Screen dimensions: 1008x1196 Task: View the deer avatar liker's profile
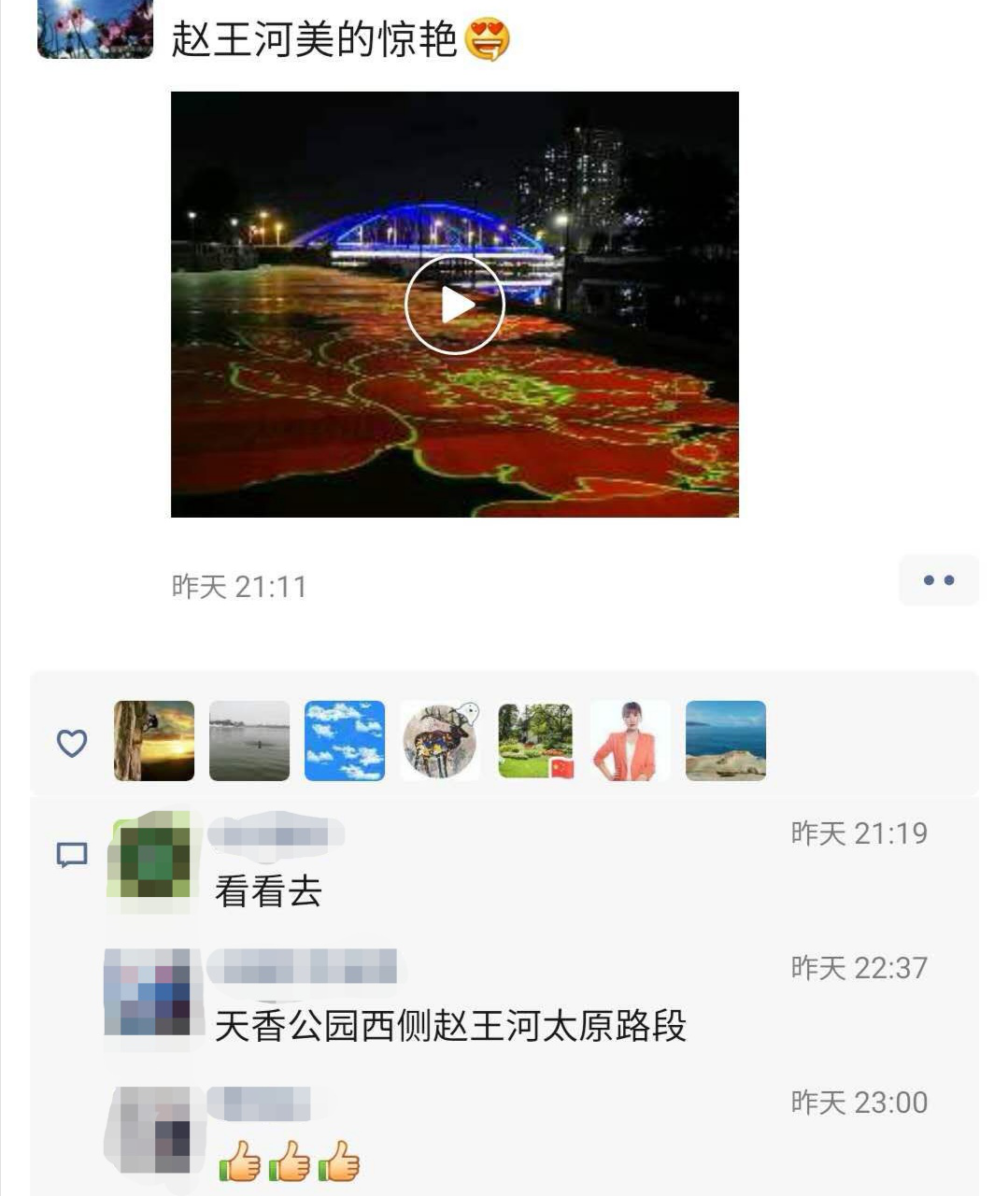tap(440, 741)
